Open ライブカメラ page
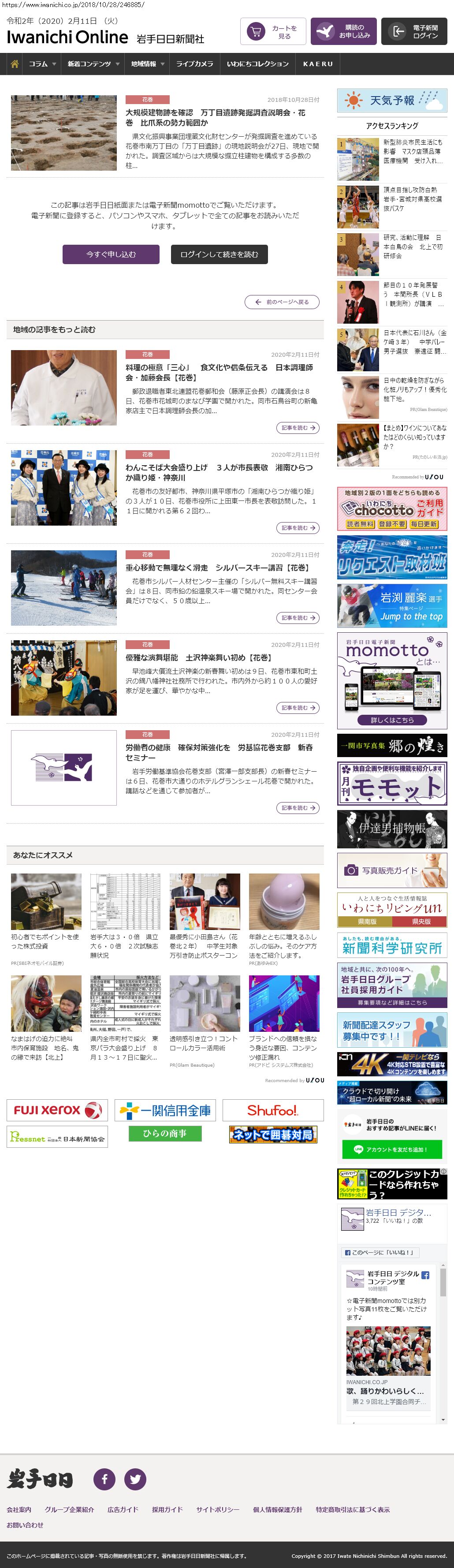 tap(195, 64)
